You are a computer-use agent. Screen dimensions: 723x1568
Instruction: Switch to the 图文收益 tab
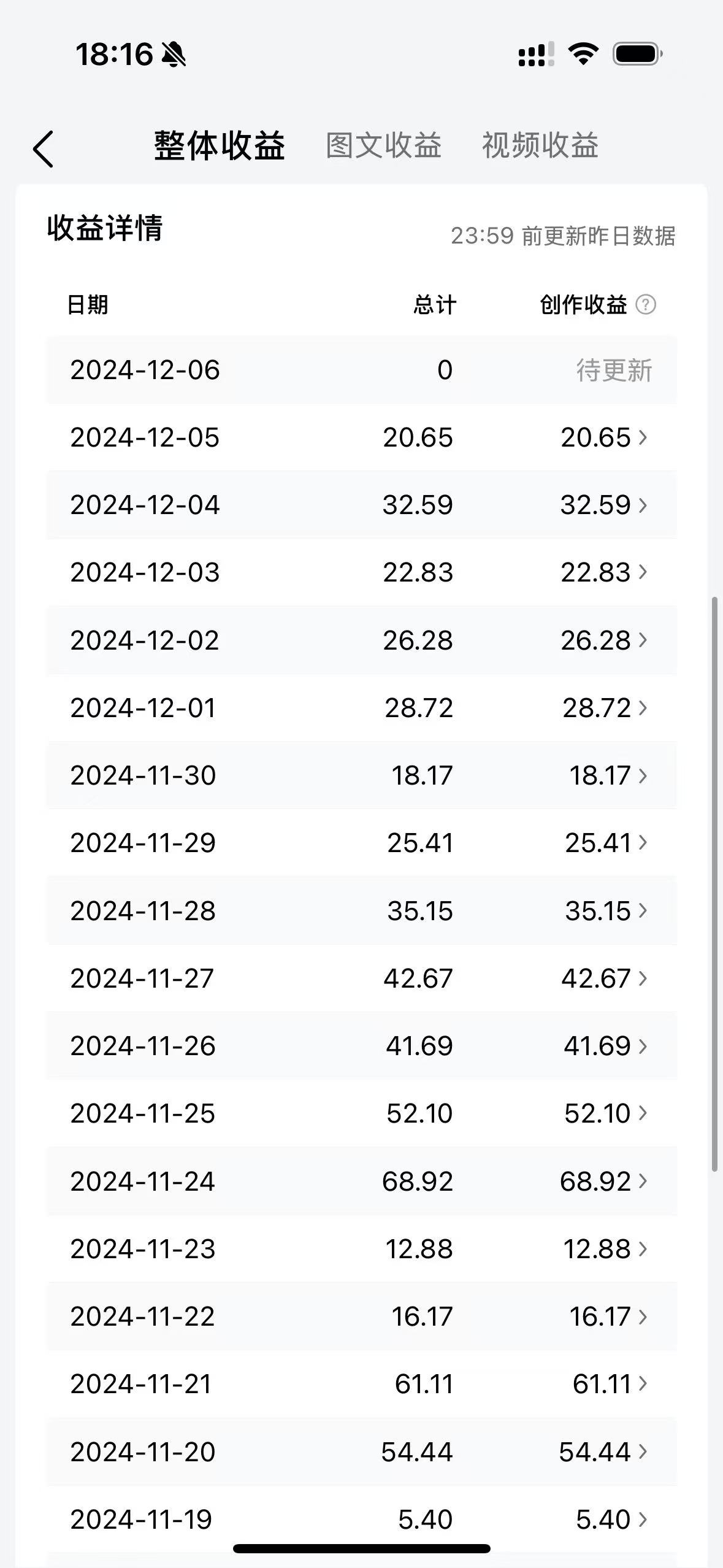tap(383, 146)
